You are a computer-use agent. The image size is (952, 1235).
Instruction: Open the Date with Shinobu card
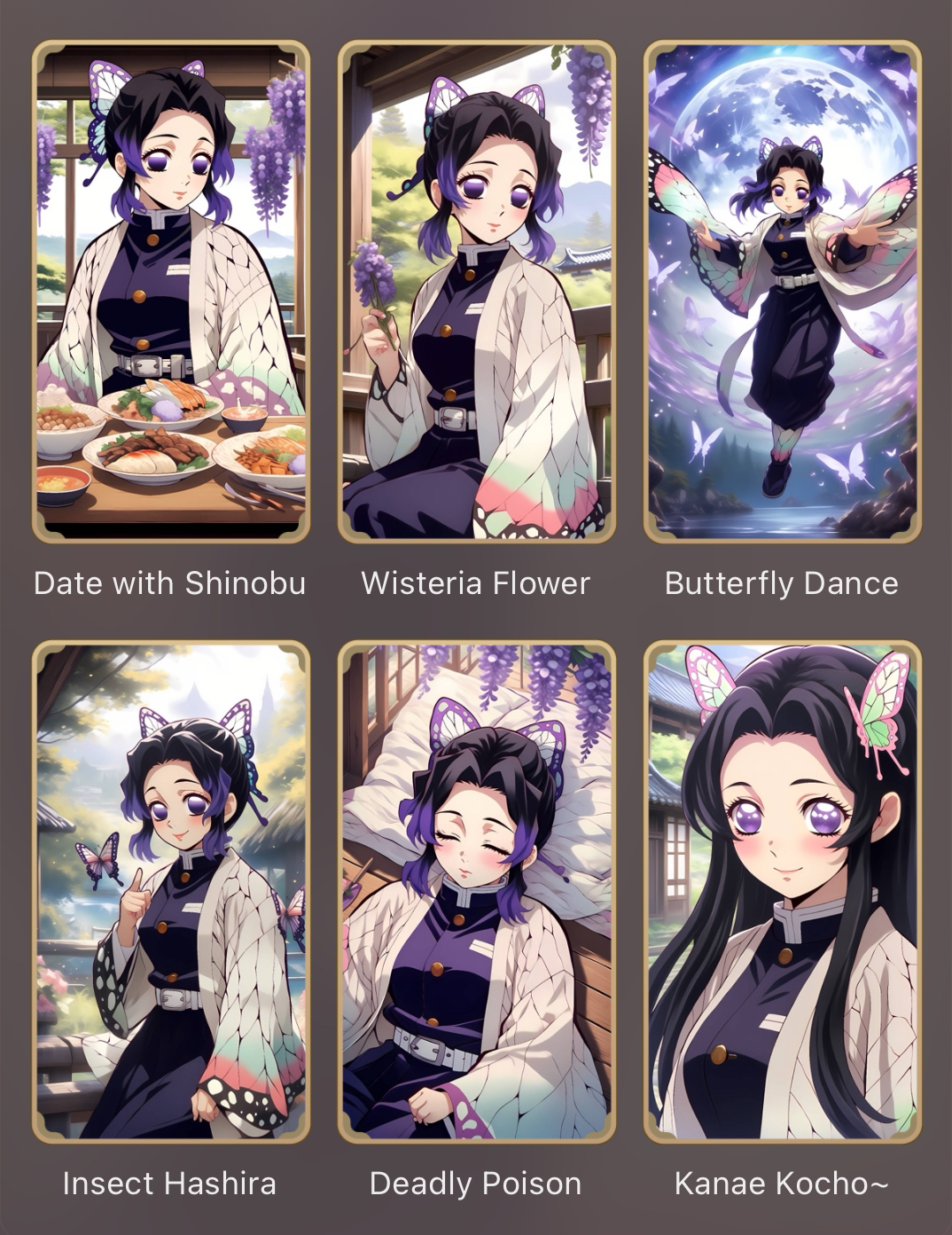[171, 293]
